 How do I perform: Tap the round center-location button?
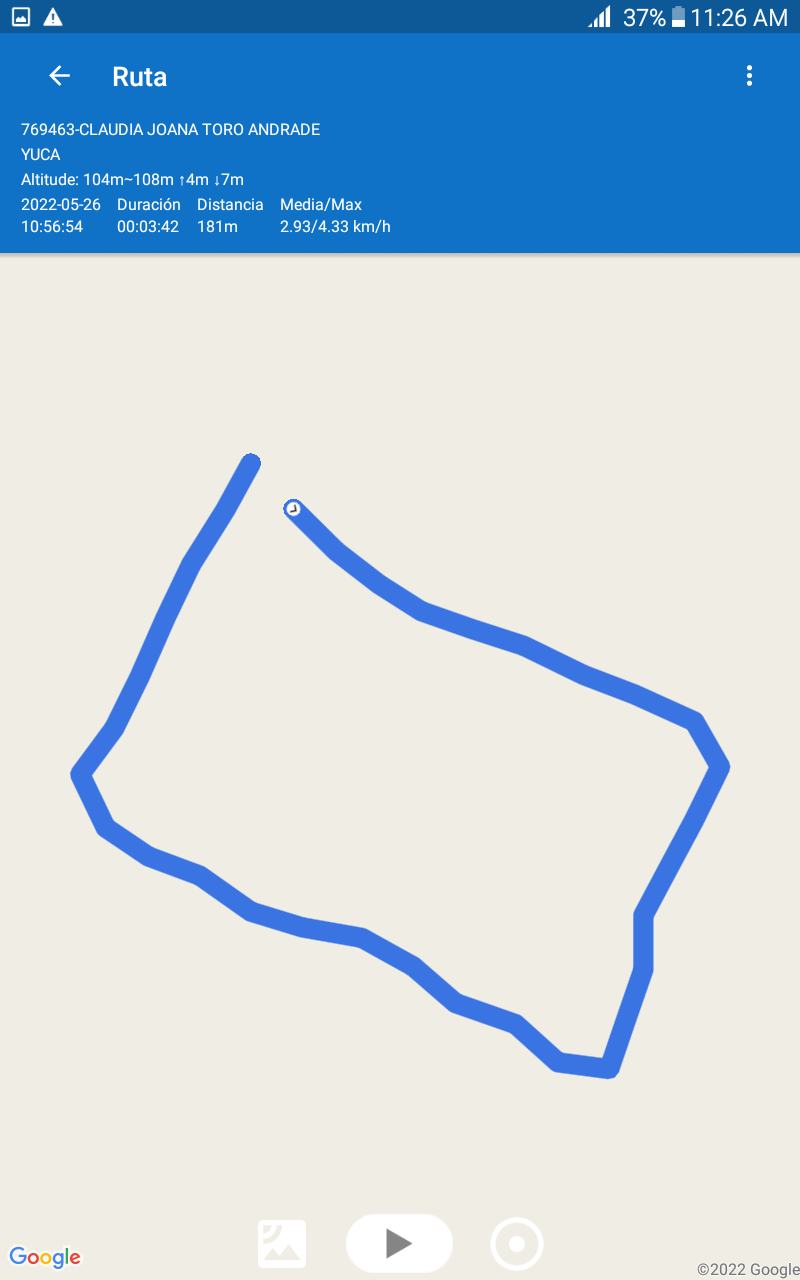click(x=517, y=1244)
